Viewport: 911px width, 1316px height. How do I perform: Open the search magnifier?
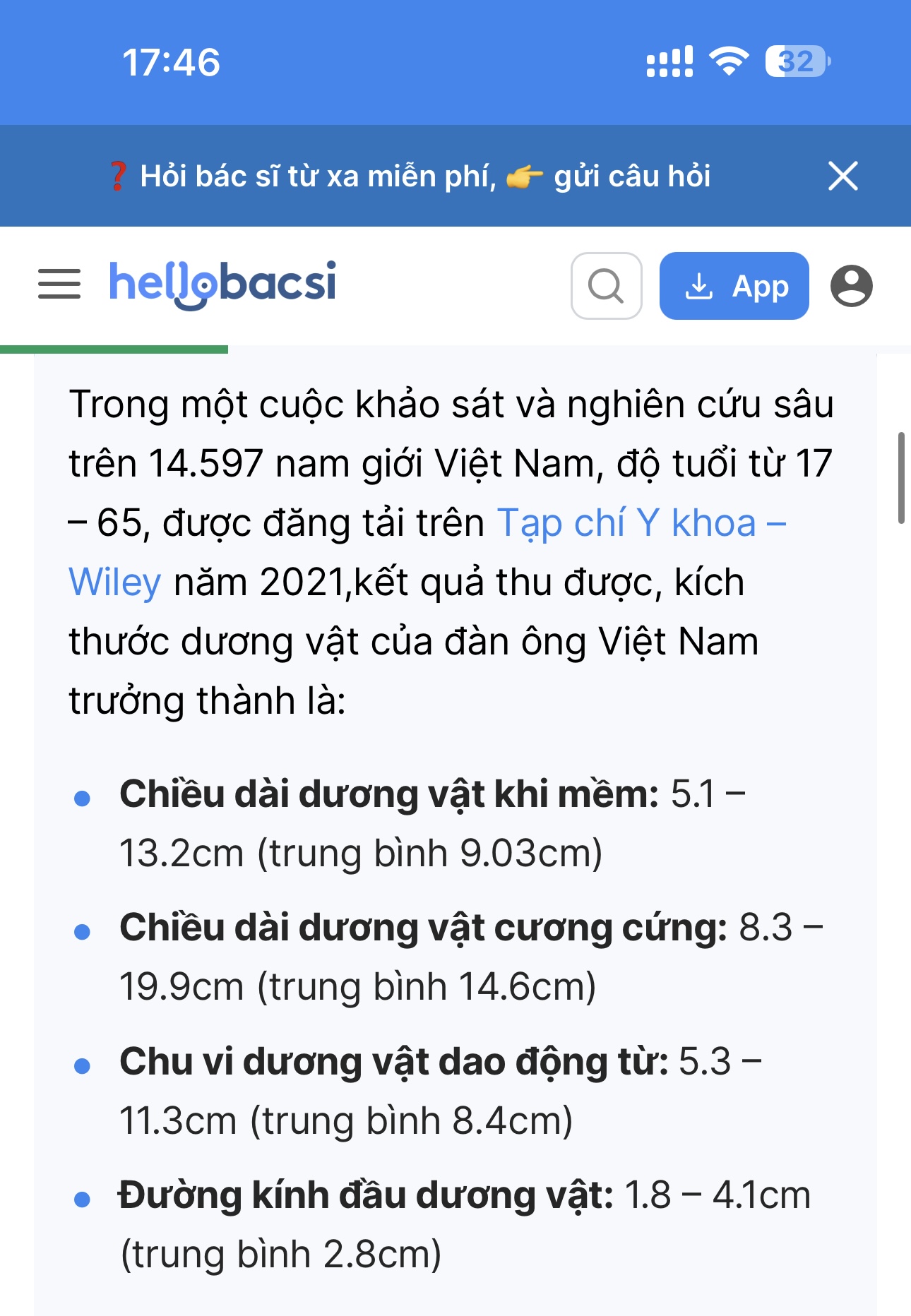tap(606, 286)
